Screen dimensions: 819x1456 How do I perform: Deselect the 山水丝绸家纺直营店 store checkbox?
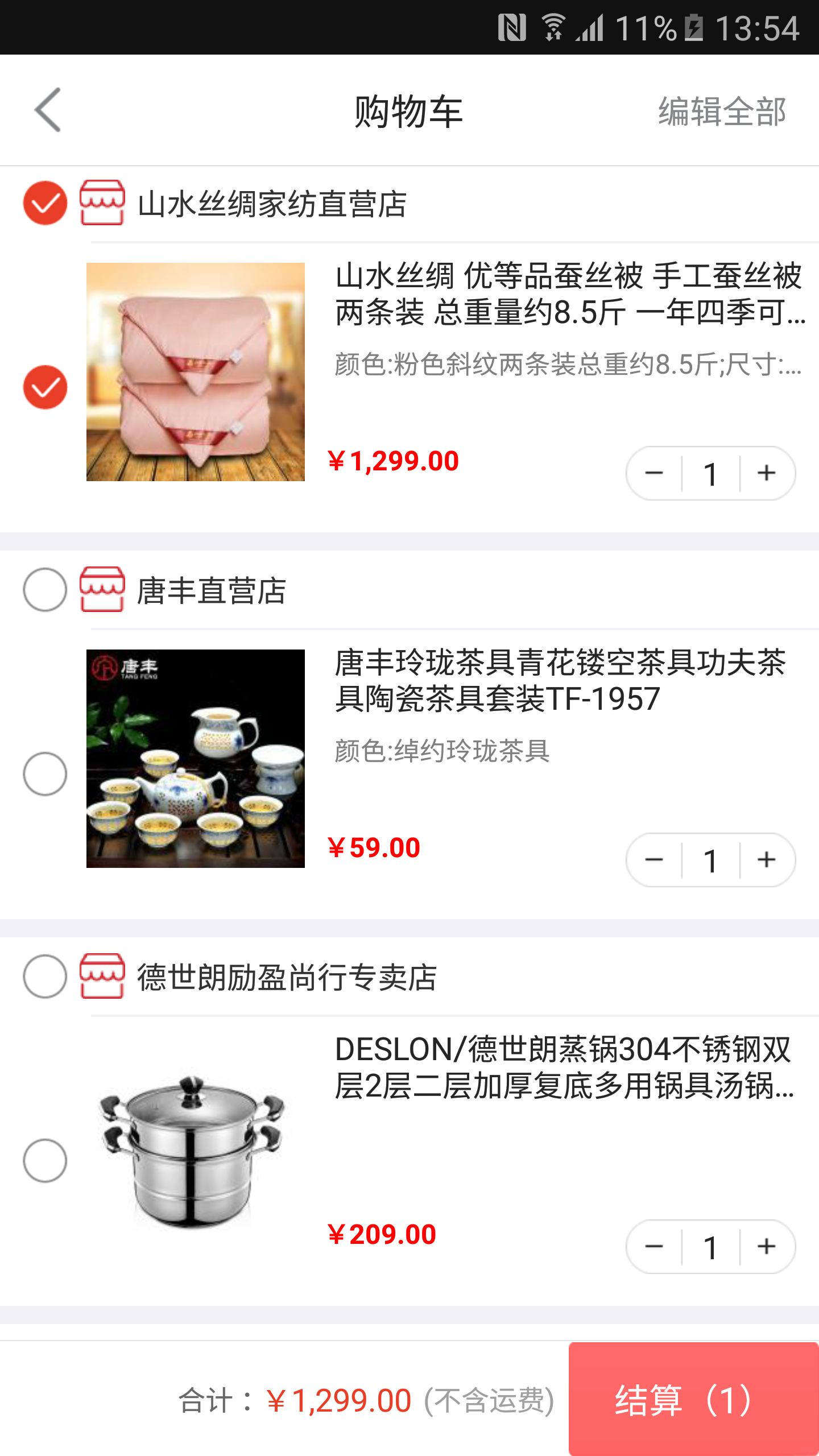pyautogui.click(x=45, y=205)
